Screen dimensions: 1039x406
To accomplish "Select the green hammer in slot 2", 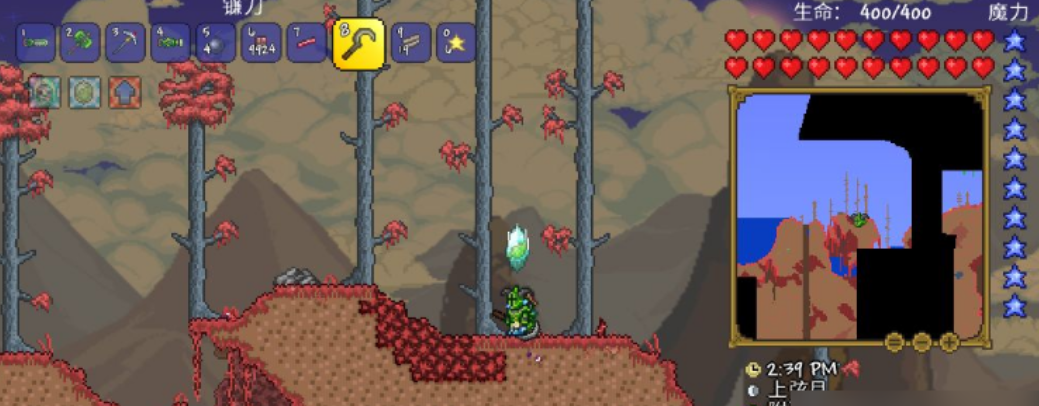I will [x=80, y=43].
